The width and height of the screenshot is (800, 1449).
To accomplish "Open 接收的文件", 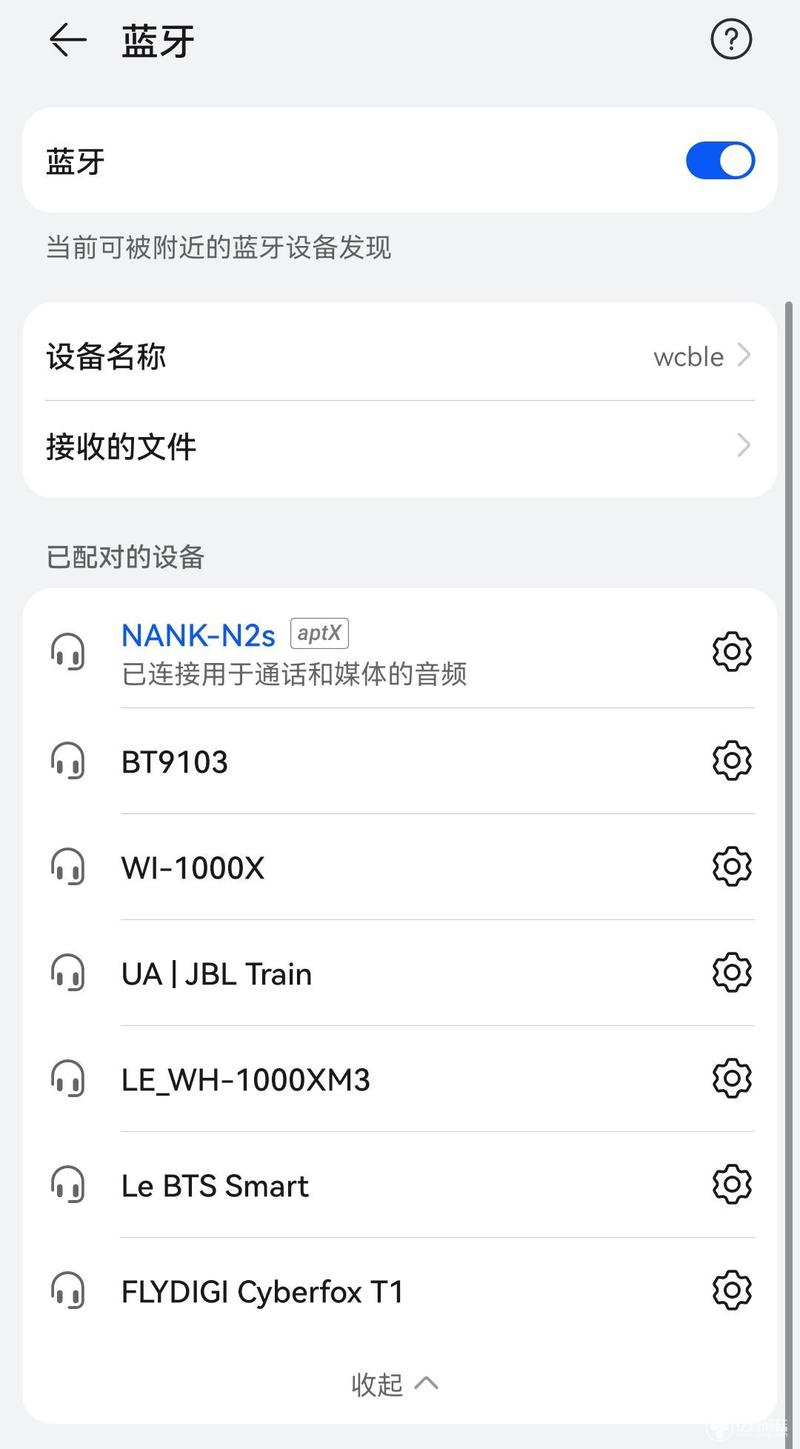I will pos(400,446).
